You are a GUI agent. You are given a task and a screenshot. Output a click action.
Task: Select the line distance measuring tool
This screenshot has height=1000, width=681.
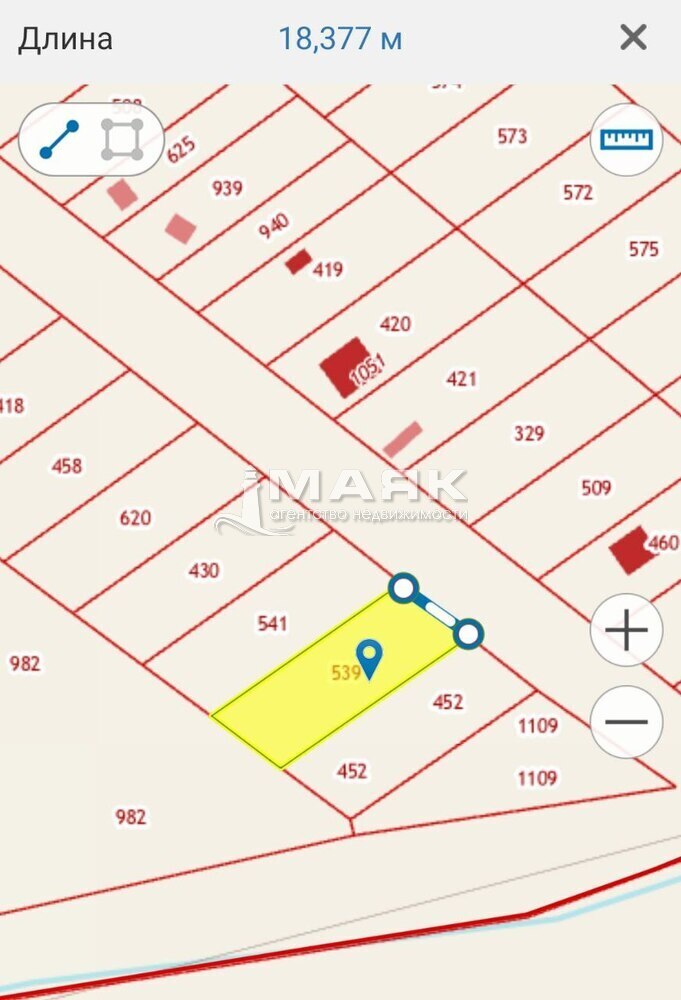(59, 140)
